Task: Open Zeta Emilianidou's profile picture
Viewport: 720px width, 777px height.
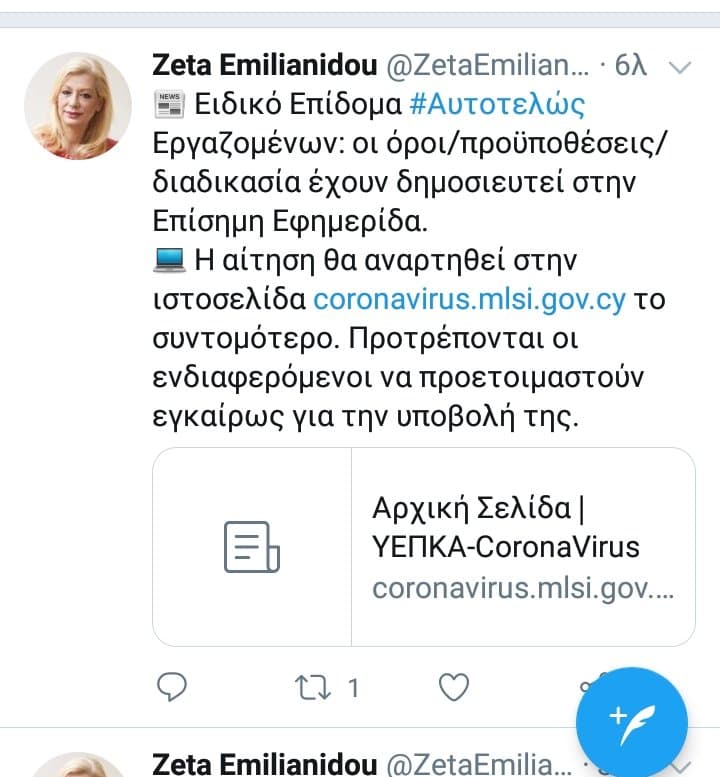Action: (x=78, y=106)
